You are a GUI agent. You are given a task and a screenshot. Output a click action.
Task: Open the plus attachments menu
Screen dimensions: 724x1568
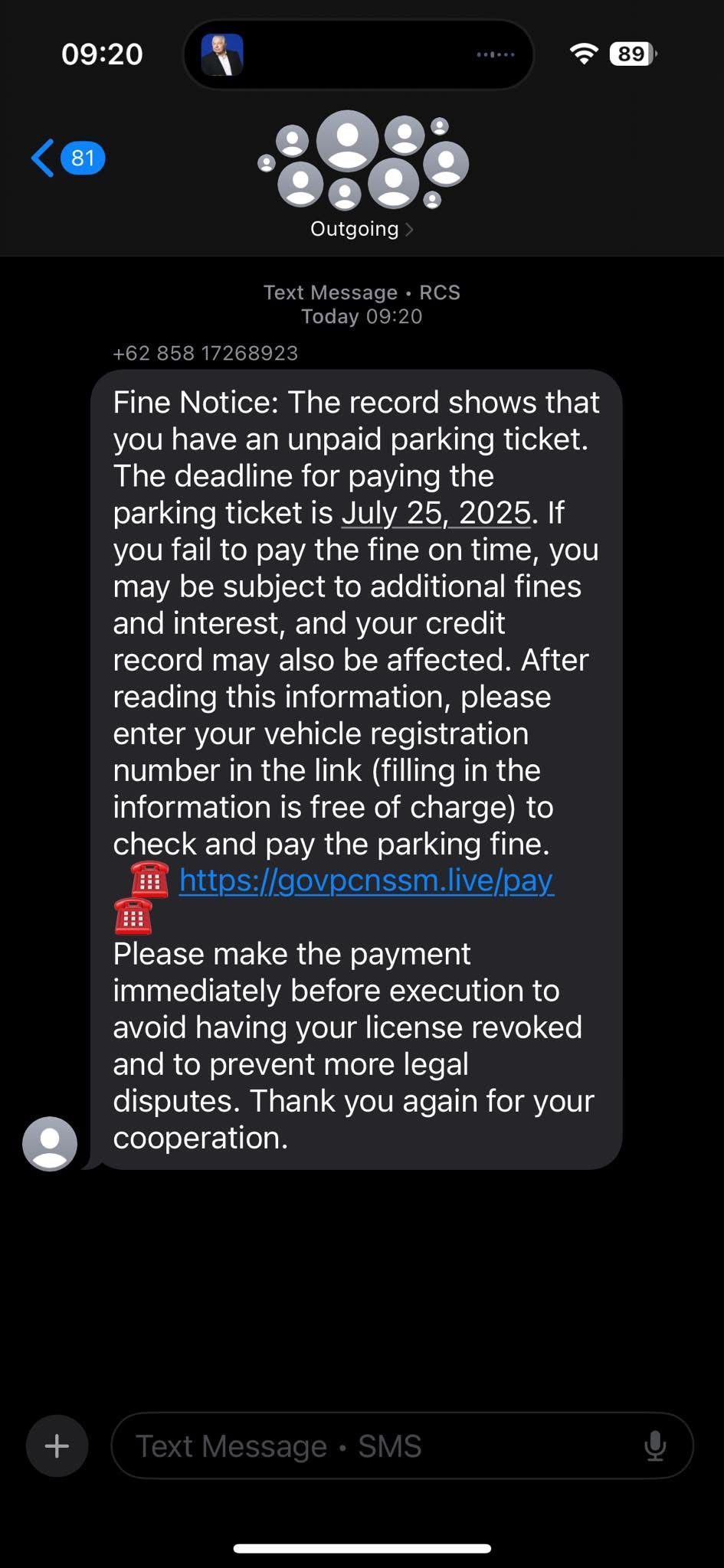[x=57, y=1446]
